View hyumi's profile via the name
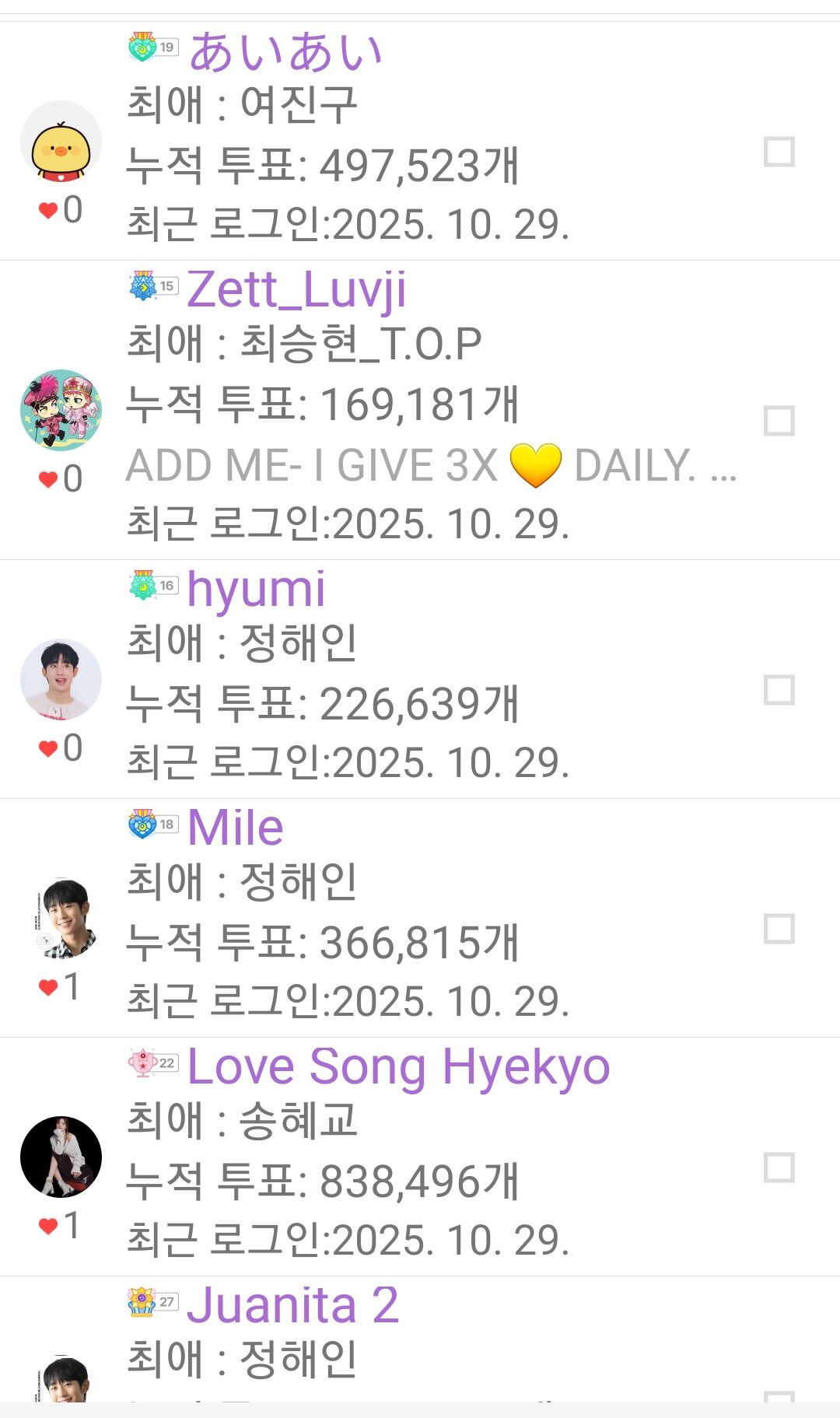Image resolution: width=840 pixels, height=1418 pixels. 256,589
